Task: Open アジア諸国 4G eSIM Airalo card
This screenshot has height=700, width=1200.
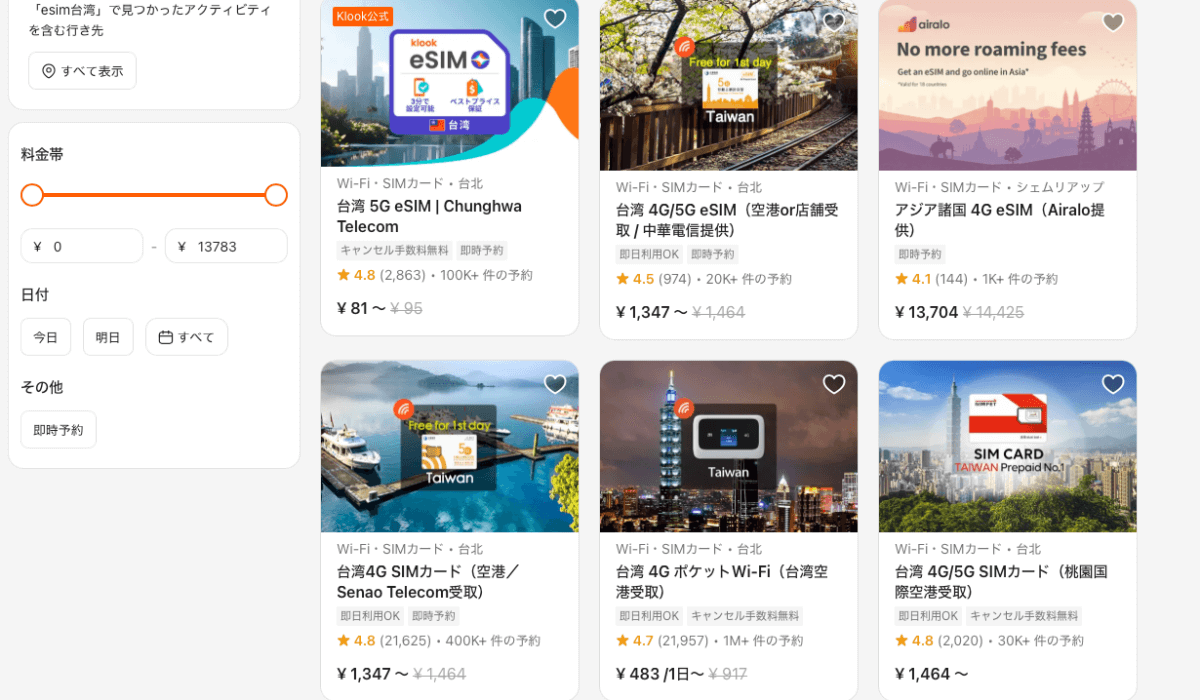Action: coord(999,220)
